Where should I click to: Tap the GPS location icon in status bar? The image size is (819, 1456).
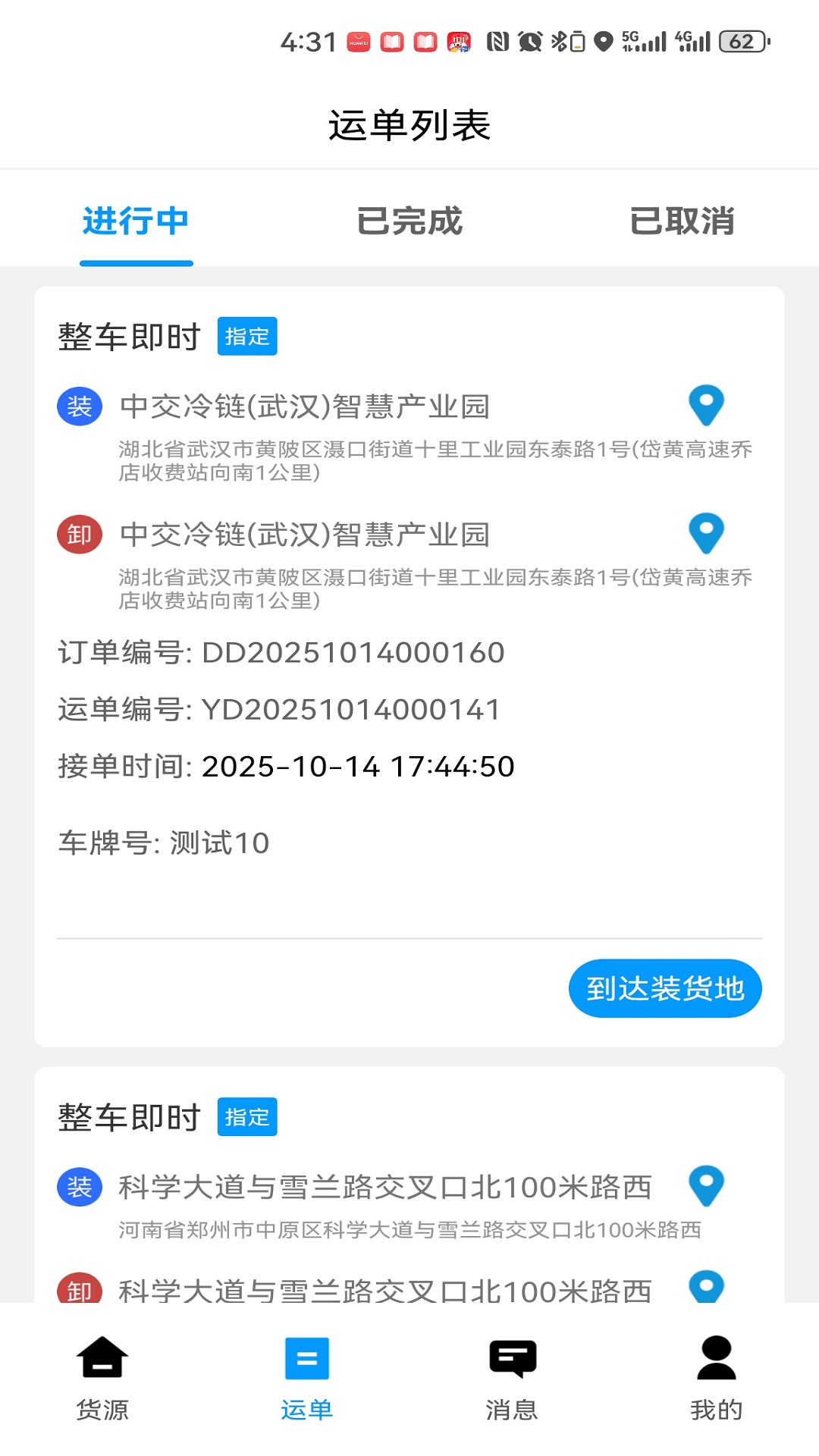tap(603, 42)
